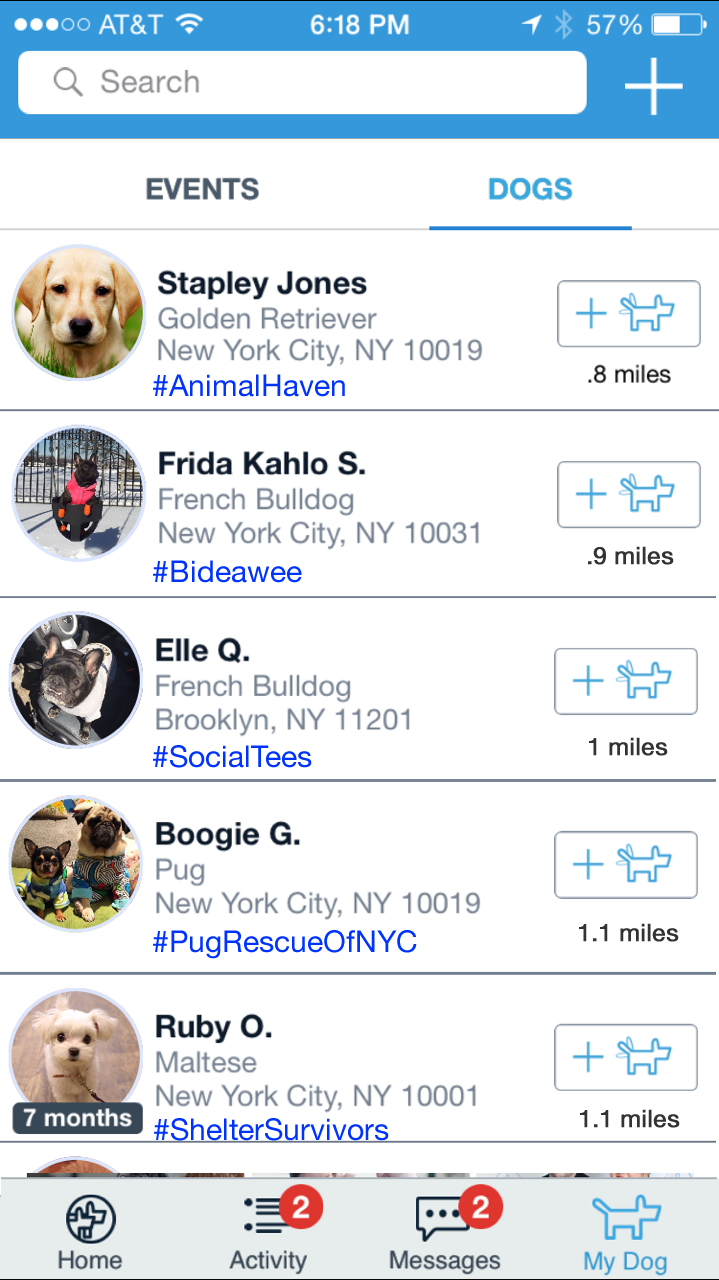This screenshot has height=1280, width=719.
Task: Open Frida Kahlo S.'s profile
Action: 262,464
